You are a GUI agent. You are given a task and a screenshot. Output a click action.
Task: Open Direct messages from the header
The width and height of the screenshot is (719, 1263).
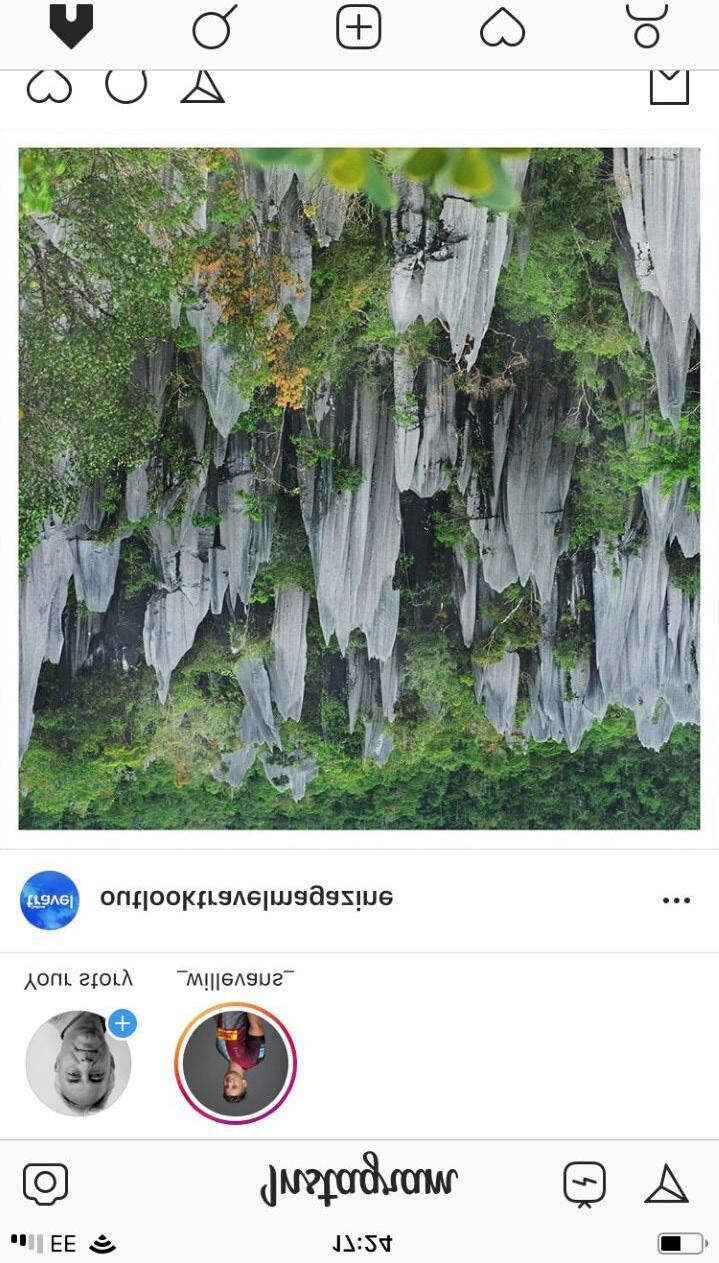coord(666,1184)
